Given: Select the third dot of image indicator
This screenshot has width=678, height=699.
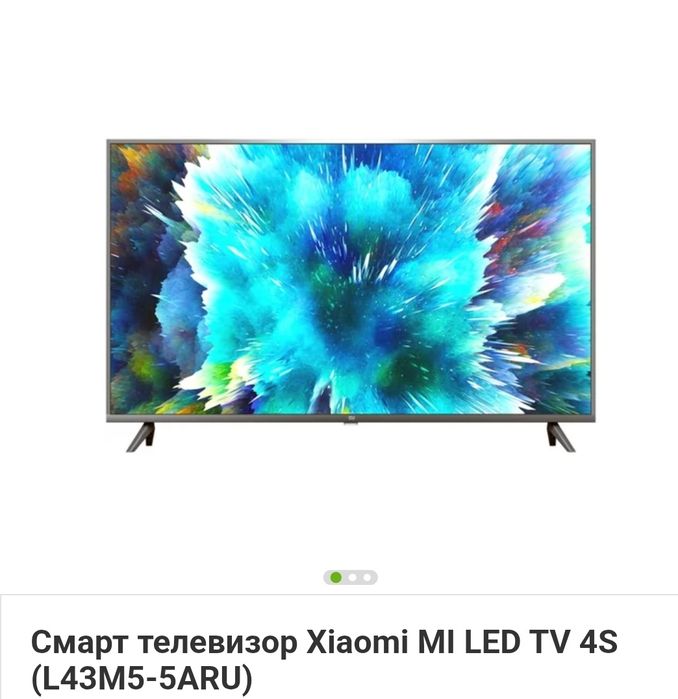Looking at the screenshot, I should [367, 577].
